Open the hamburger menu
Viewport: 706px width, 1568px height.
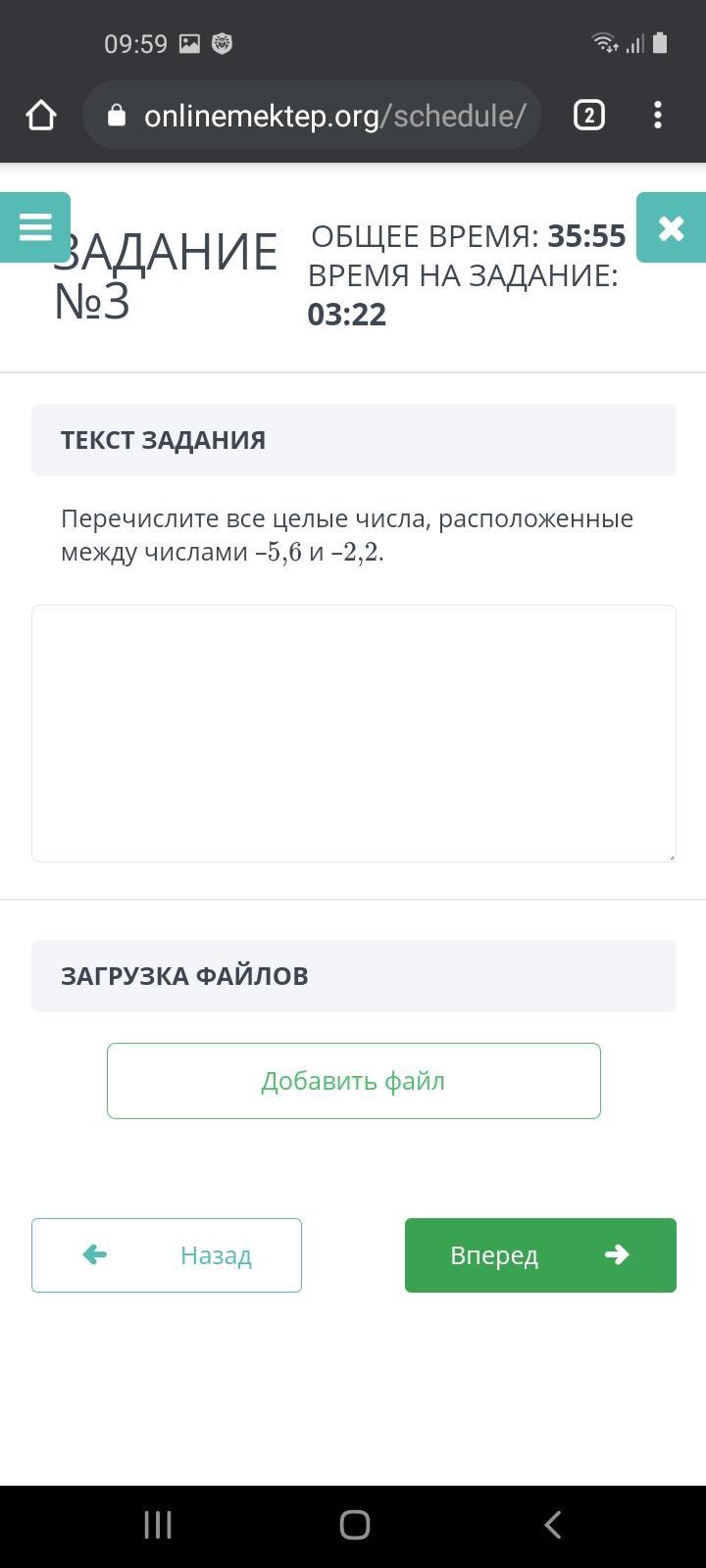tap(35, 227)
